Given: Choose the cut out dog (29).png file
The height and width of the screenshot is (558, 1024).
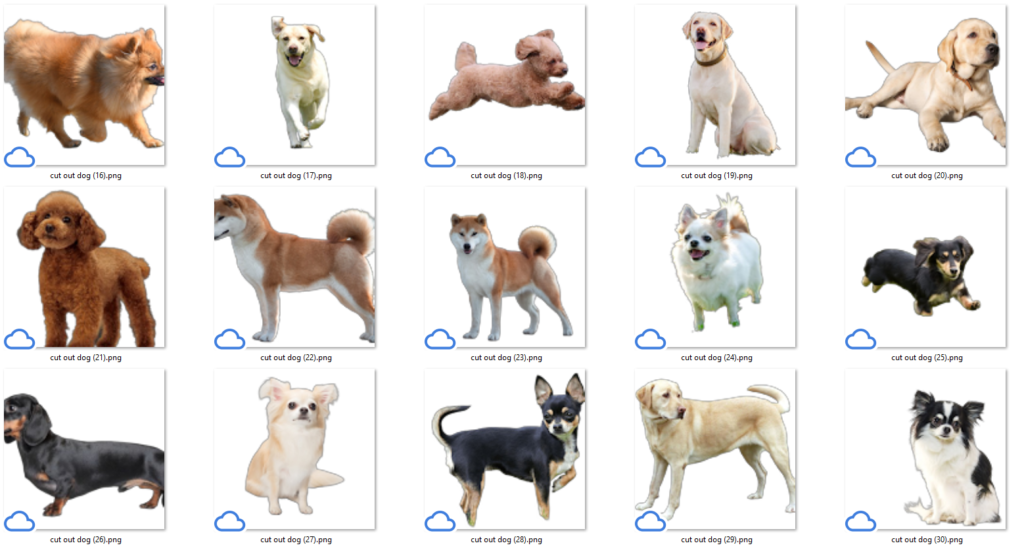Looking at the screenshot, I should (x=716, y=449).
